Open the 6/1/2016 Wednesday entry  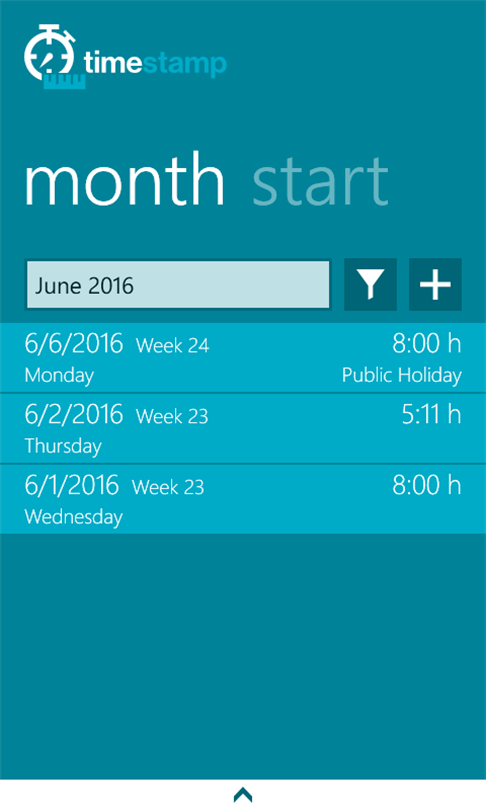click(243, 500)
